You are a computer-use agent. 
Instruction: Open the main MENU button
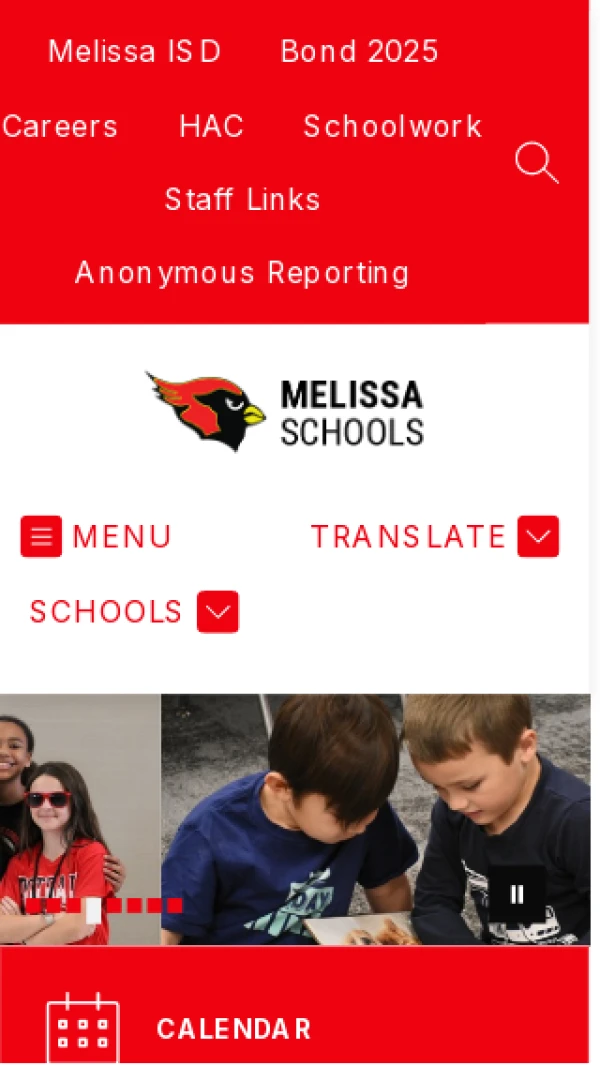(96, 537)
